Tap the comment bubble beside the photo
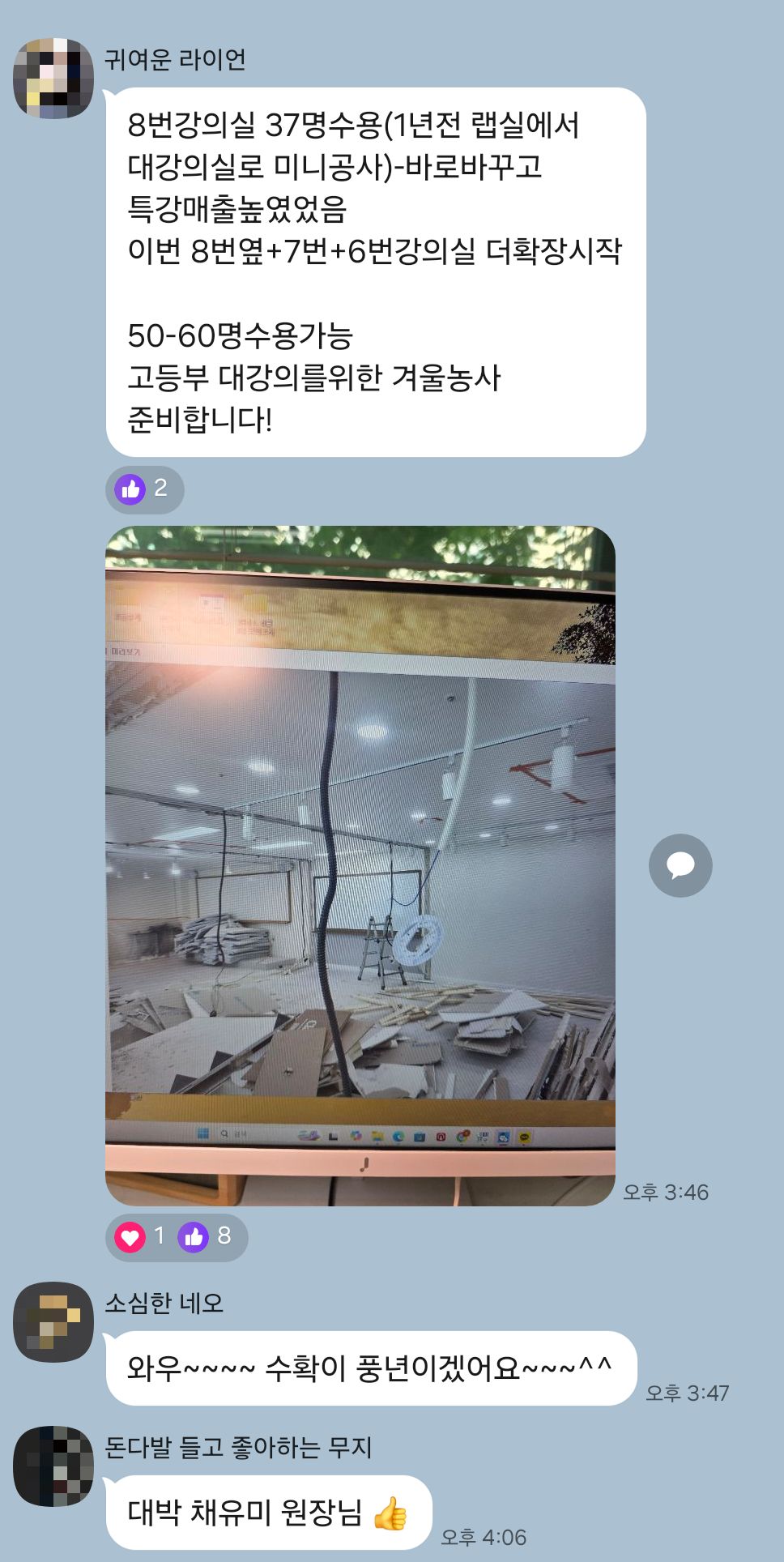The image size is (784, 1562). 680,865
